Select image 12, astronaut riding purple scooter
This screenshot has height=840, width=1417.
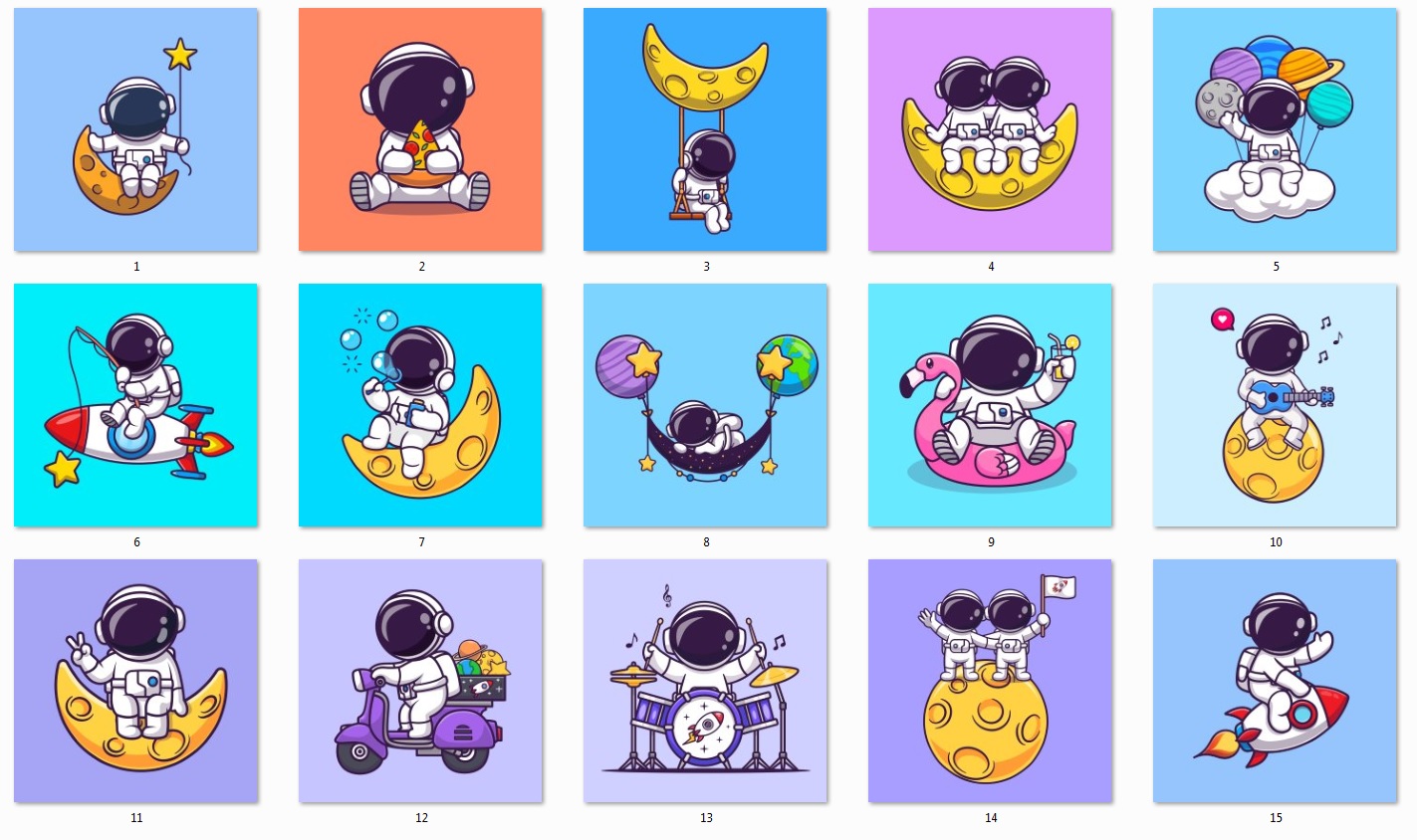pyautogui.click(x=420, y=681)
